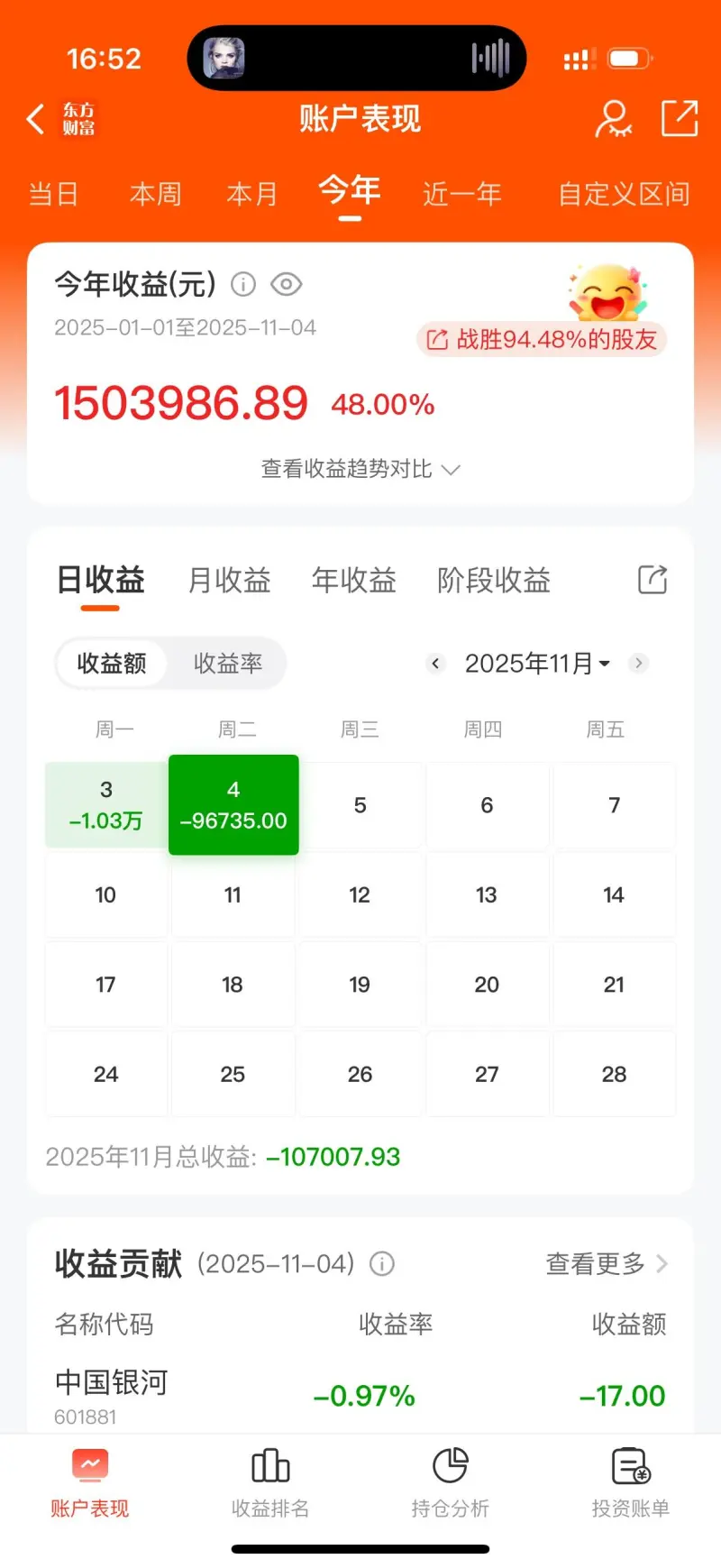This screenshot has width=721, height=1568.
Task: Go back using the top-left arrow
Action: click(x=36, y=119)
